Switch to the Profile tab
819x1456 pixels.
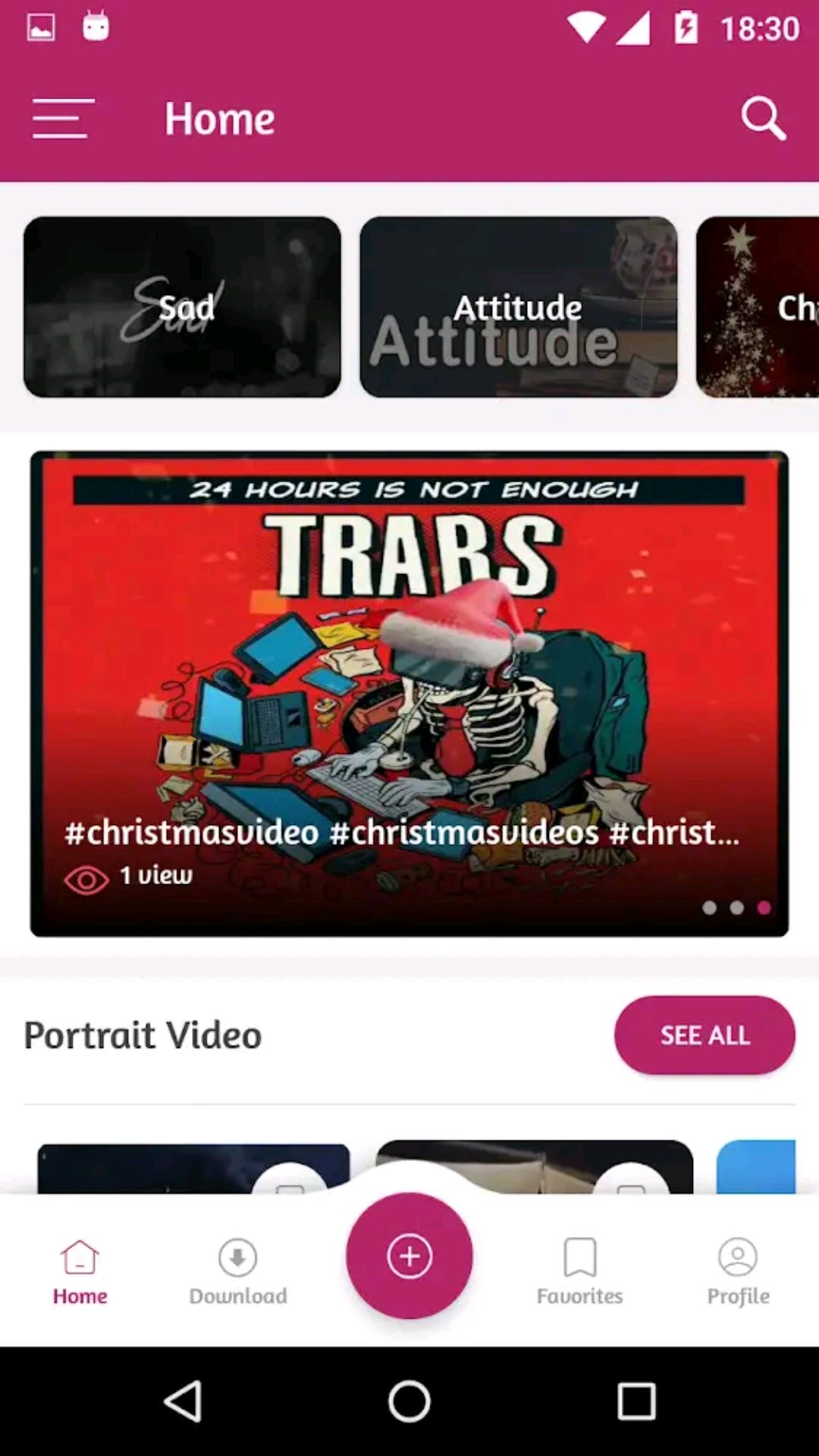click(738, 1272)
